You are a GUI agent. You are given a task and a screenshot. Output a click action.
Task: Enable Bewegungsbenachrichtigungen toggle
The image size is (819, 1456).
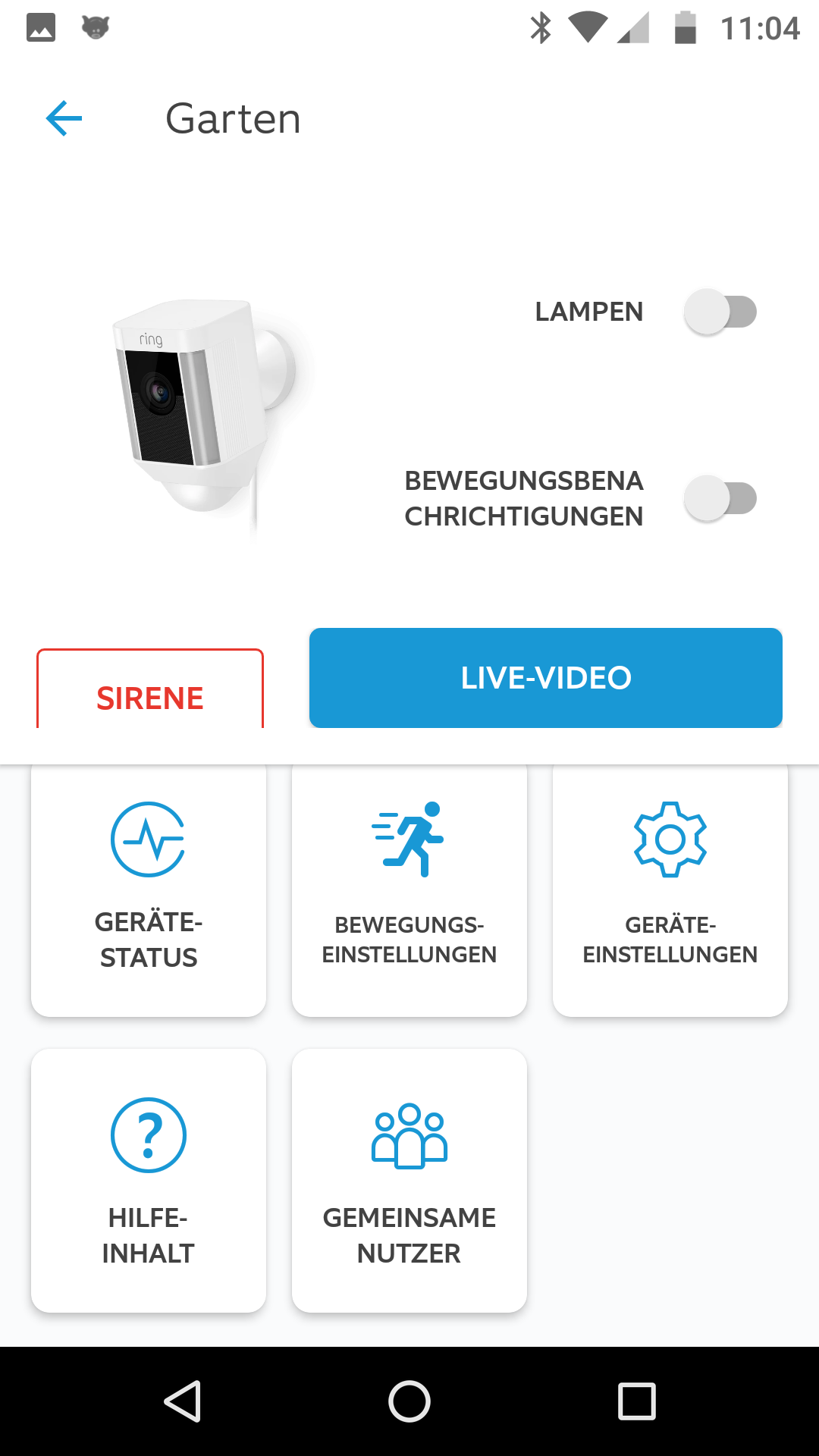coord(720,498)
